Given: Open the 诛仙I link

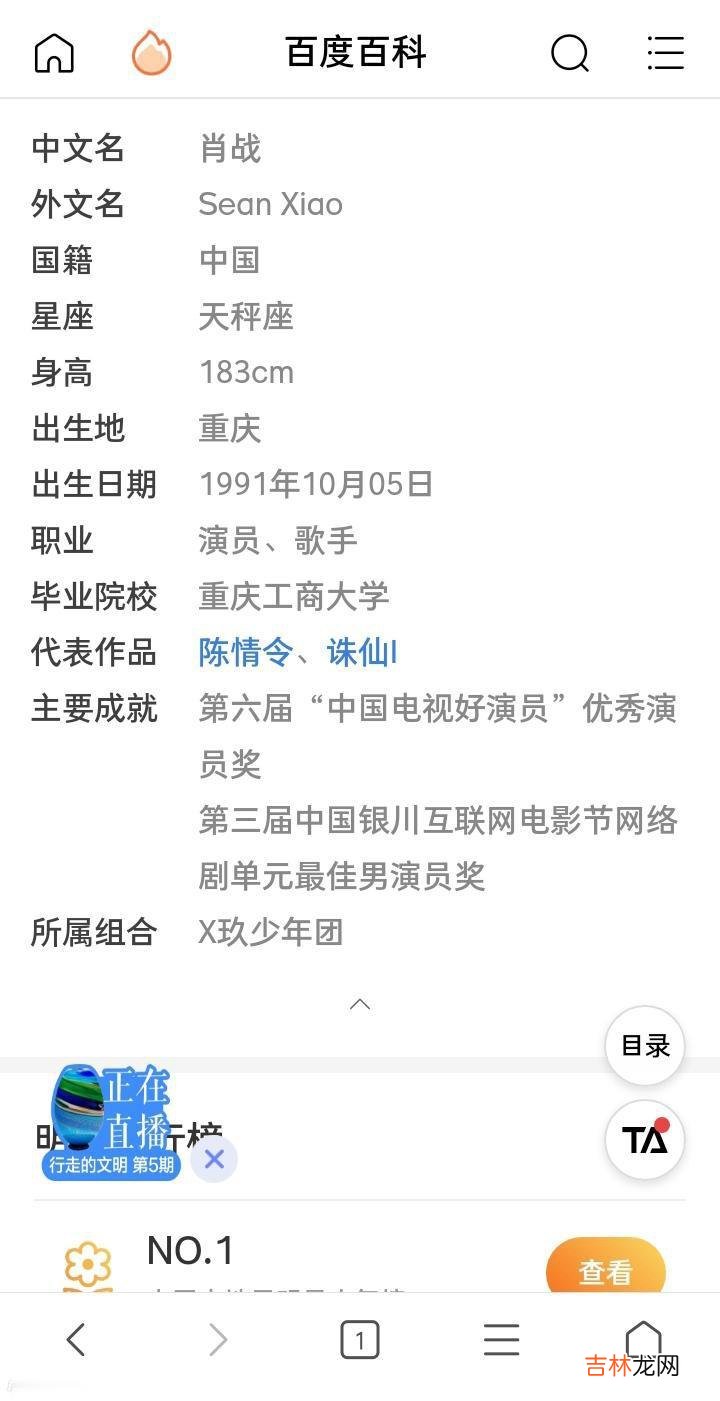Looking at the screenshot, I should pyautogui.click(x=362, y=653).
